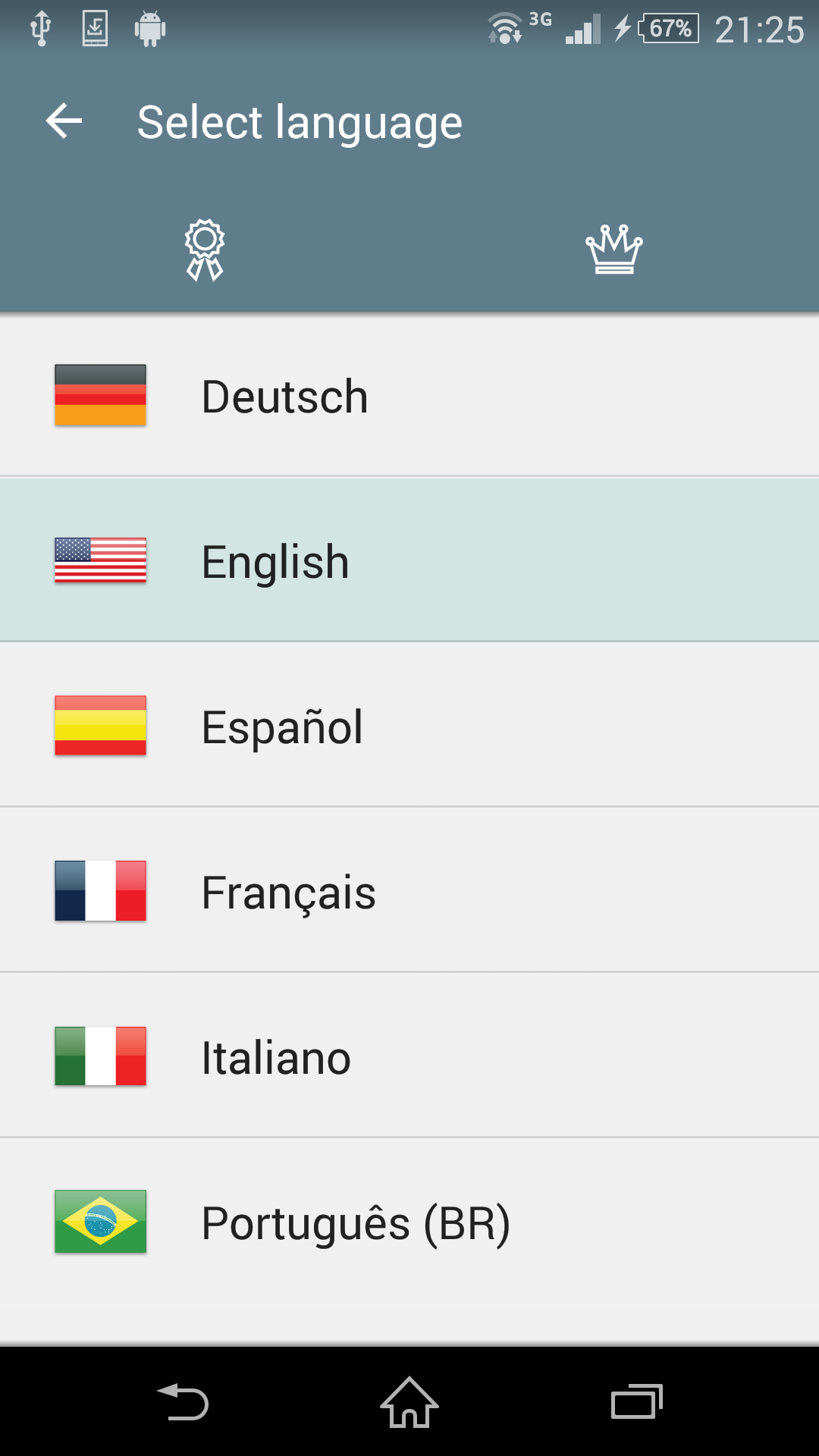Image resolution: width=819 pixels, height=1456 pixels.
Task: Choose the English language row
Action: coord(409,561)
